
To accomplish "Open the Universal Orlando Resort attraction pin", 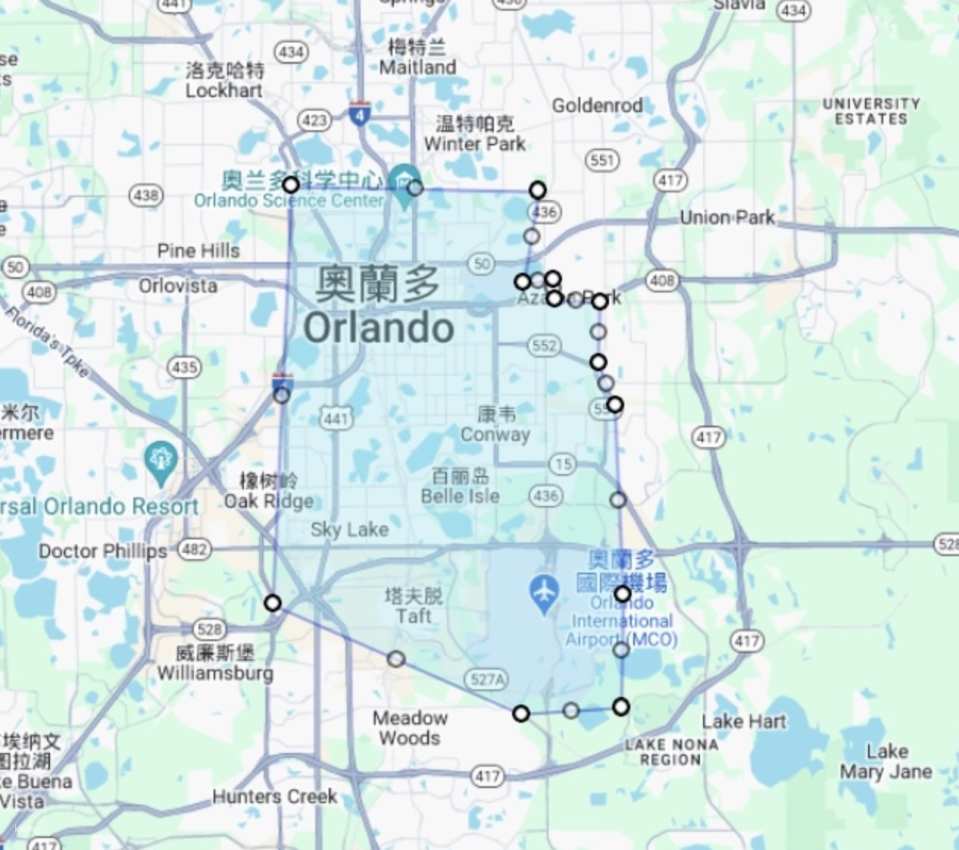I will pos(160,459).
